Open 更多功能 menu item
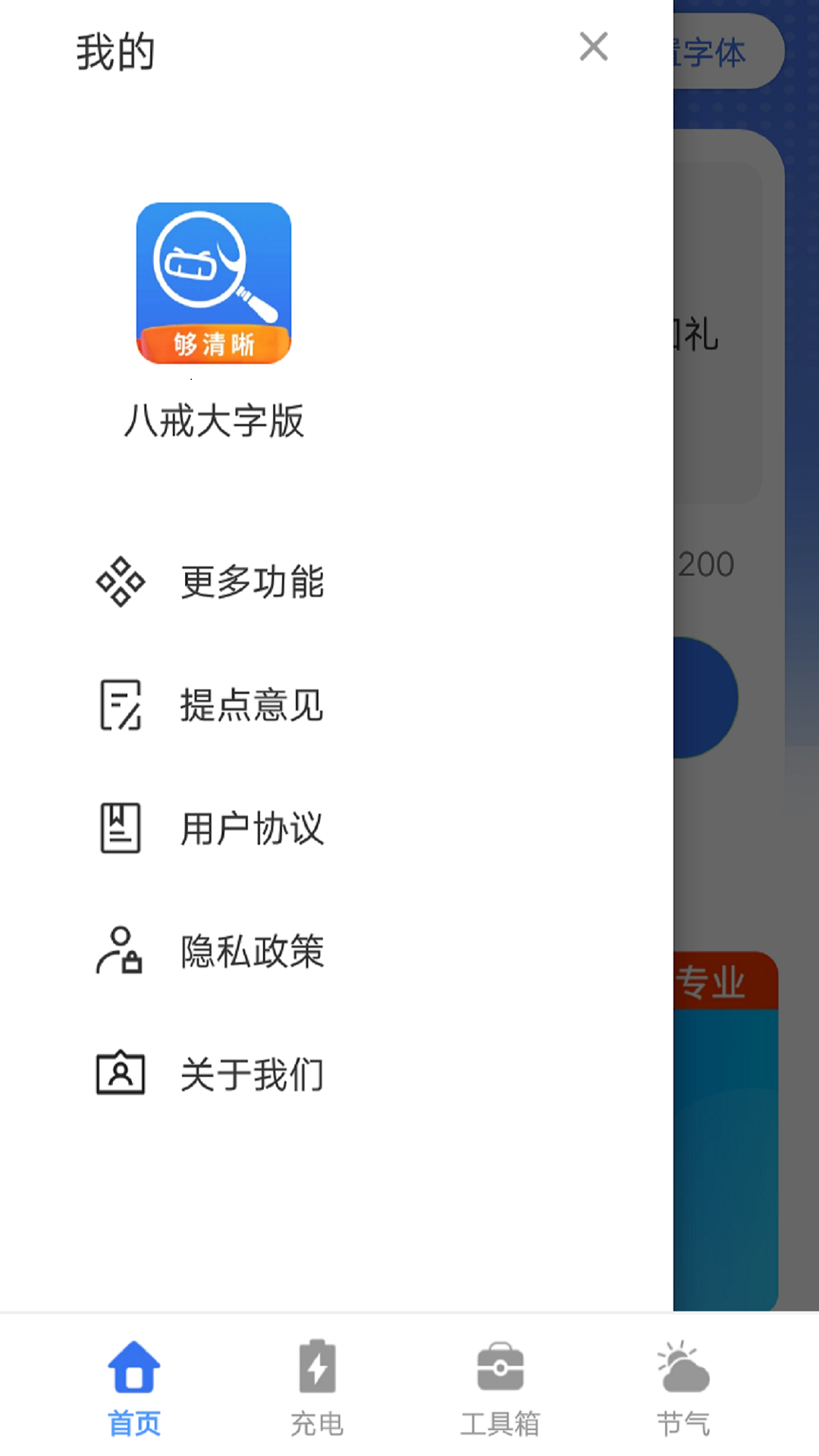The height and width of the screenshot is (1456, 819). (337, 582)
